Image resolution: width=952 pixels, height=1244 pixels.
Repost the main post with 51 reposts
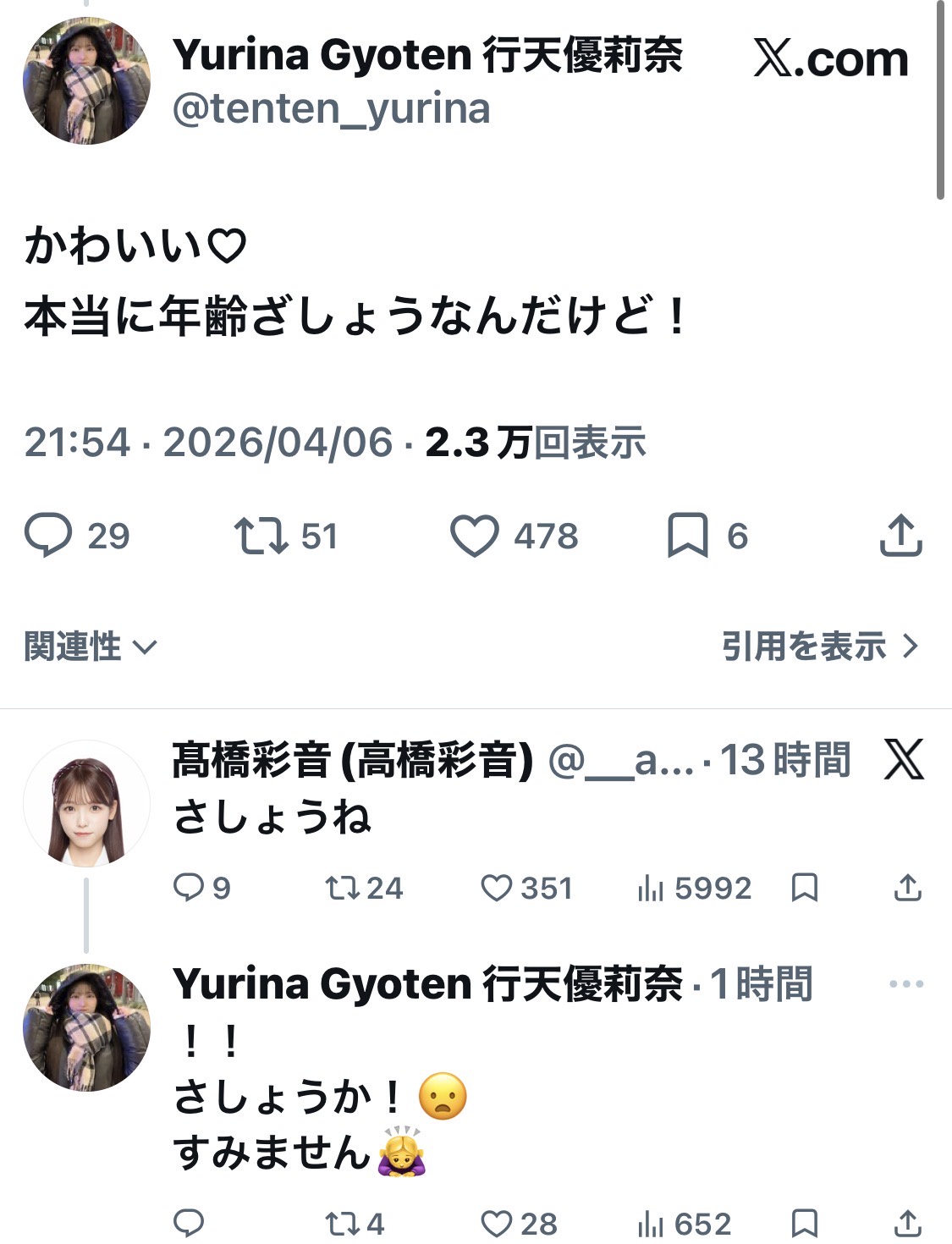261,536
